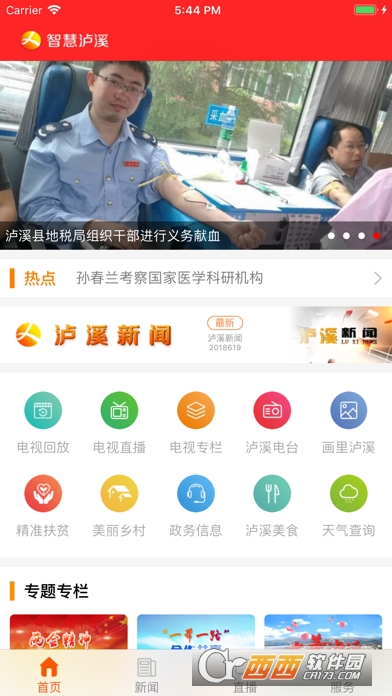Switch to the 首页 tab
The height and width of the screenshot is (696, 392).
(49, 675)
